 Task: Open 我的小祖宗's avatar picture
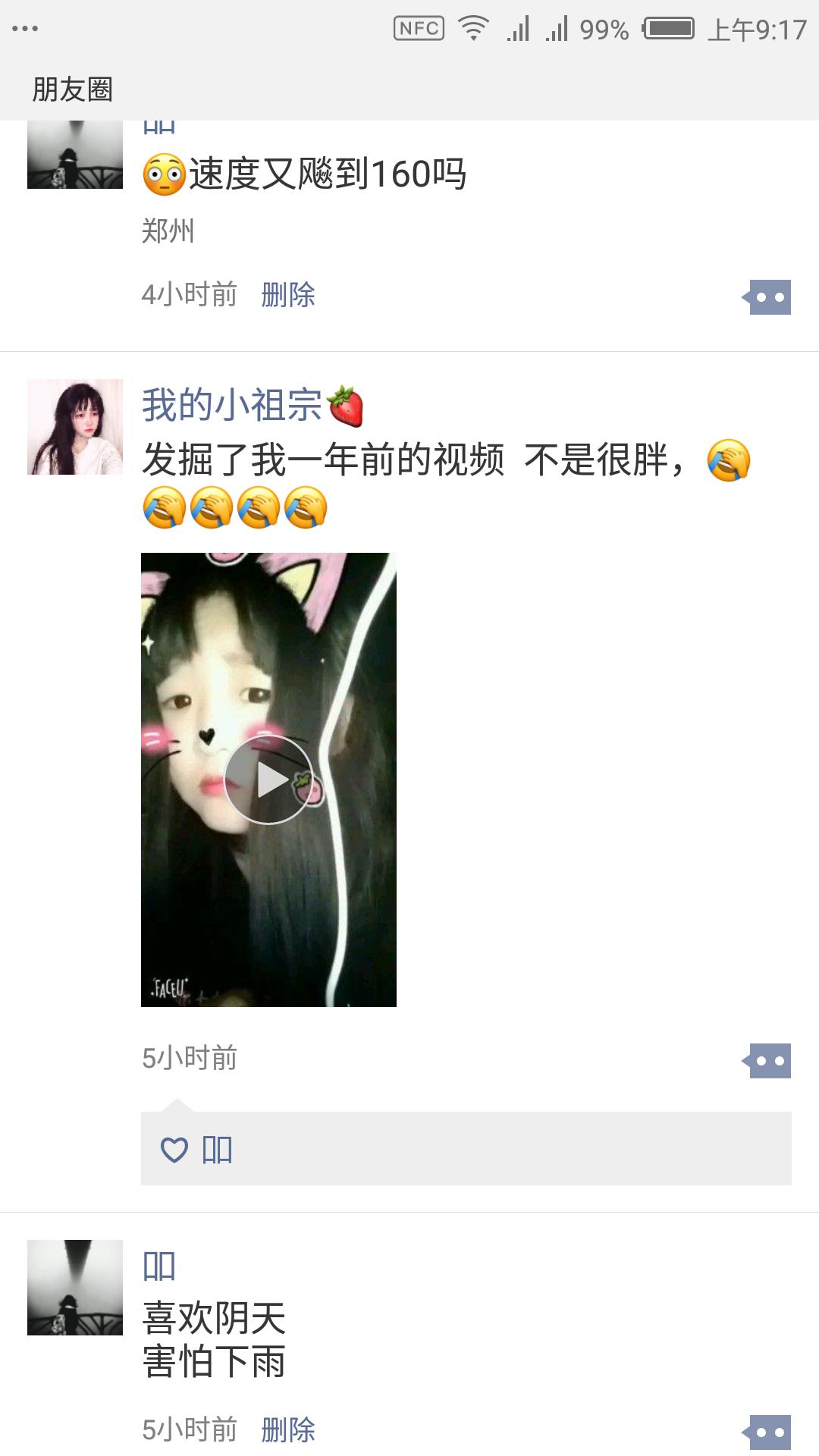click(75, 427)
